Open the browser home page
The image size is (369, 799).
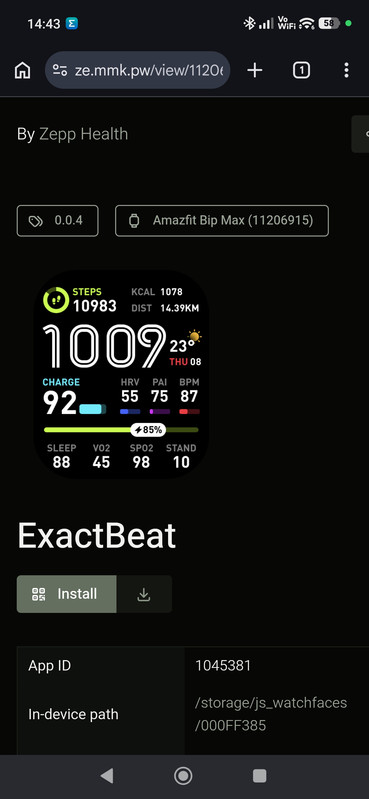22,70
